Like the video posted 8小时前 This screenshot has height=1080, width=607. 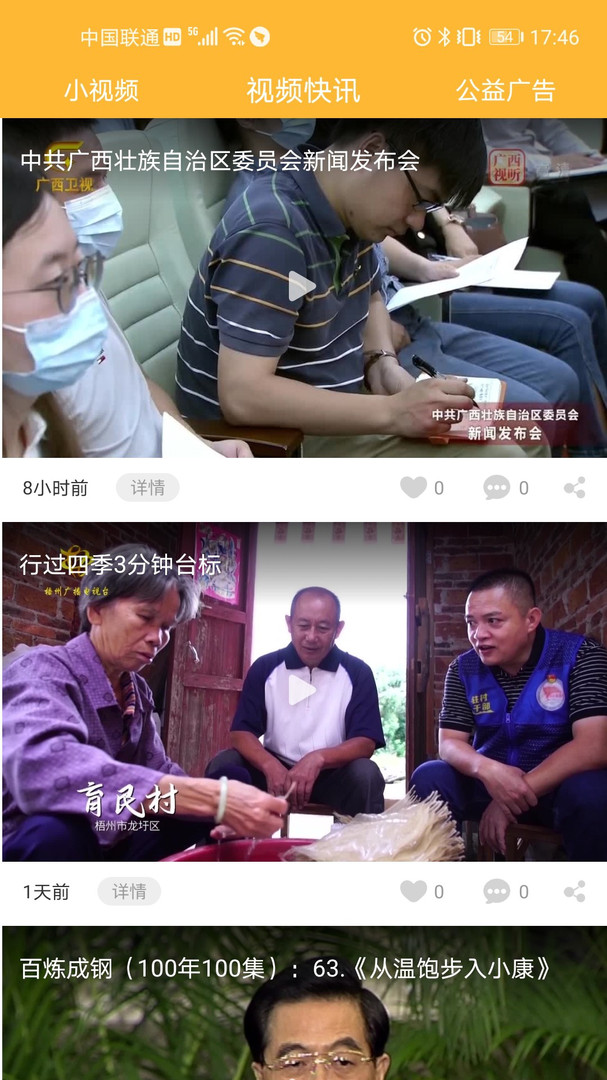click(413, 488)
